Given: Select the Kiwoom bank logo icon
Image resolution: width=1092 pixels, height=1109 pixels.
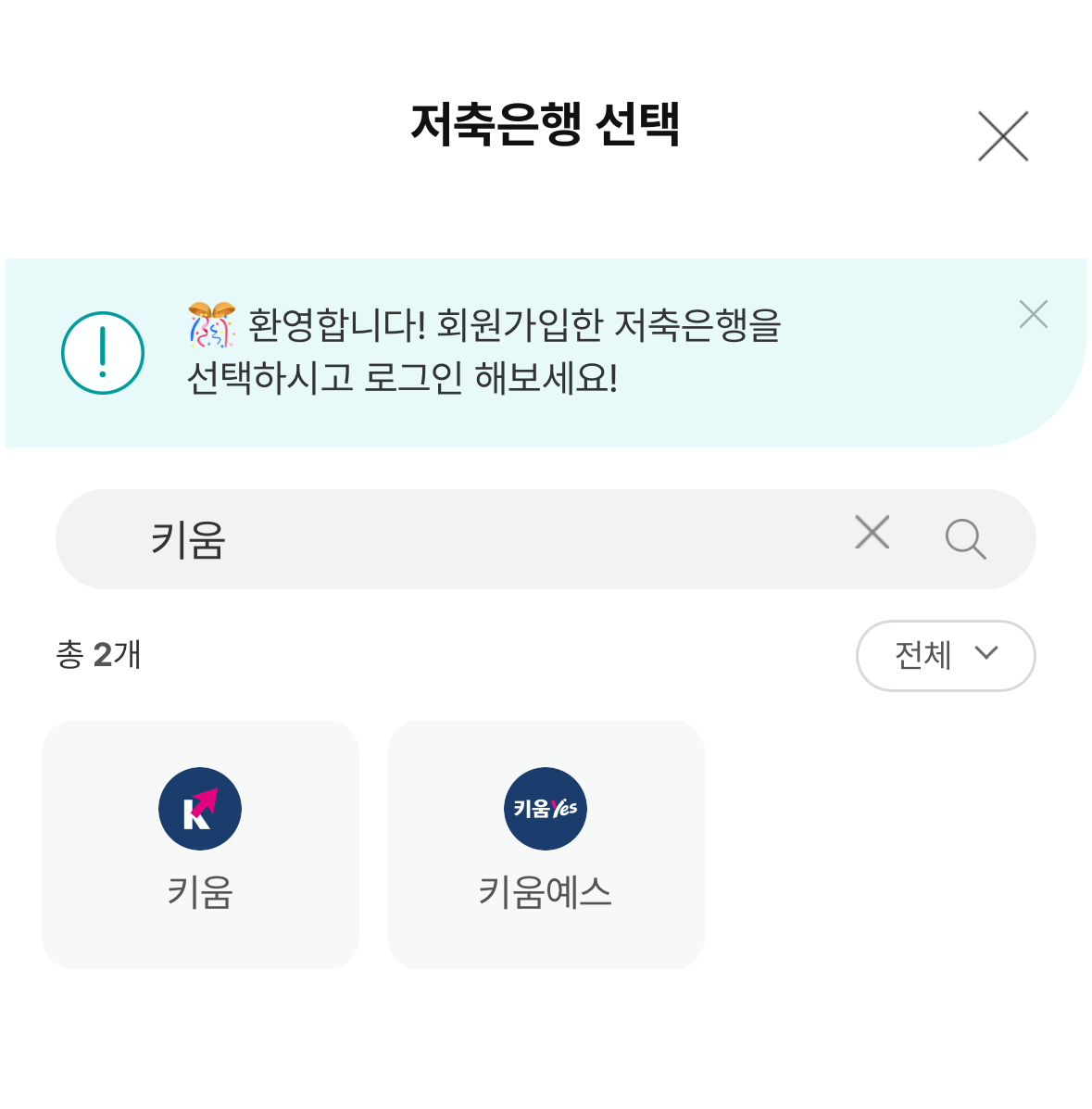Looking at the screenshot, I should tap(200, 808).
